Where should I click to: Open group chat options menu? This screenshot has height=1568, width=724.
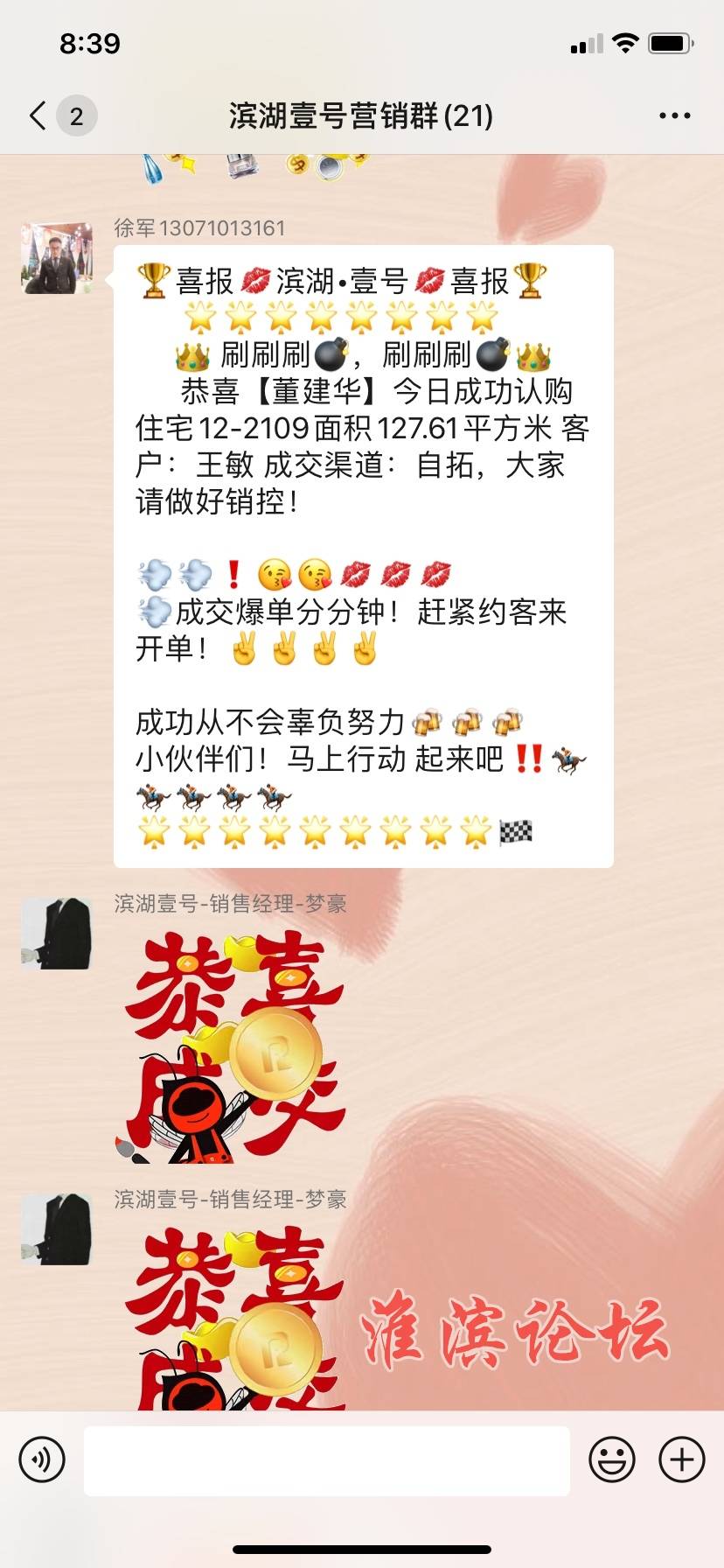point(674,115)
